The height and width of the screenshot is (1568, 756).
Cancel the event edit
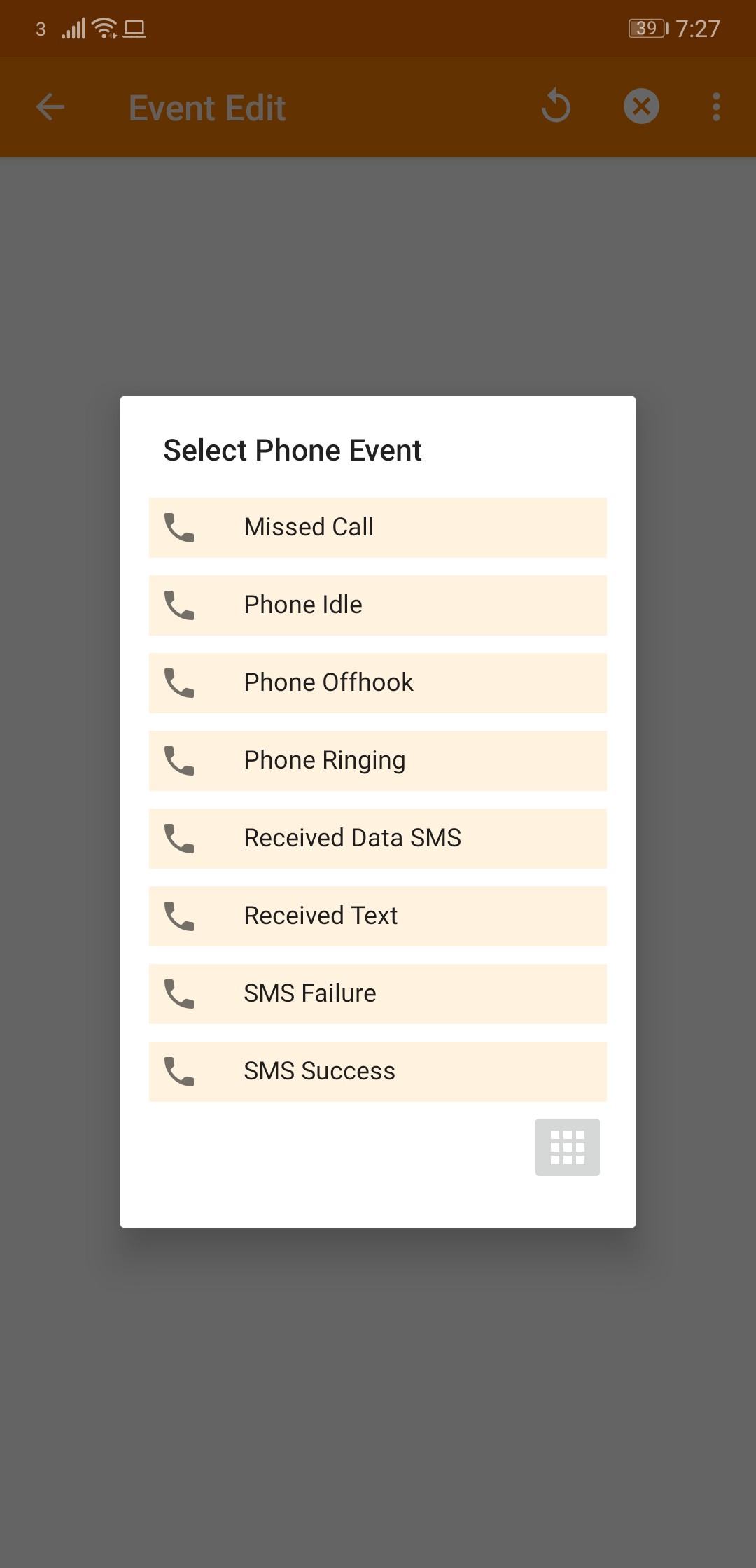pyautogui.click(x=641, y=106)
